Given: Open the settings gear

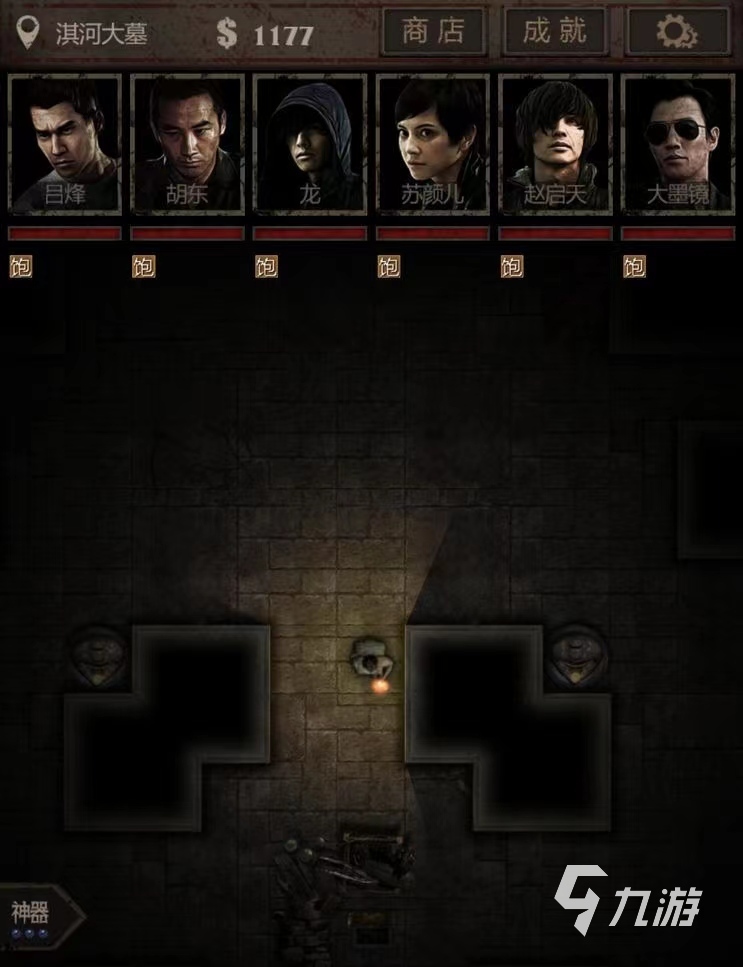Looking at the screenshot, I should [x=677, y=32].
